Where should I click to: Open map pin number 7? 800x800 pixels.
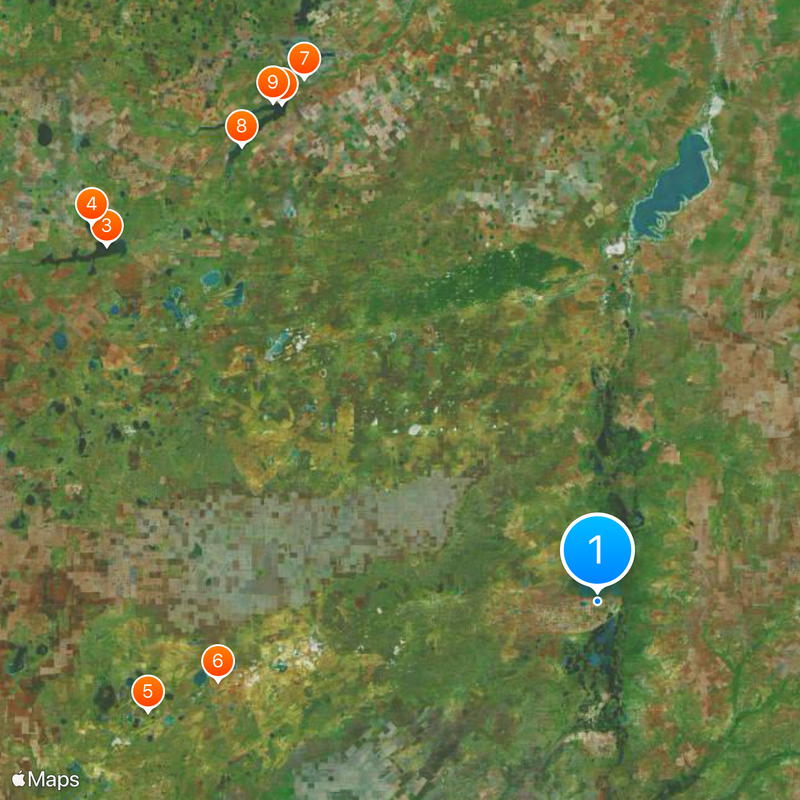(304, 58)
